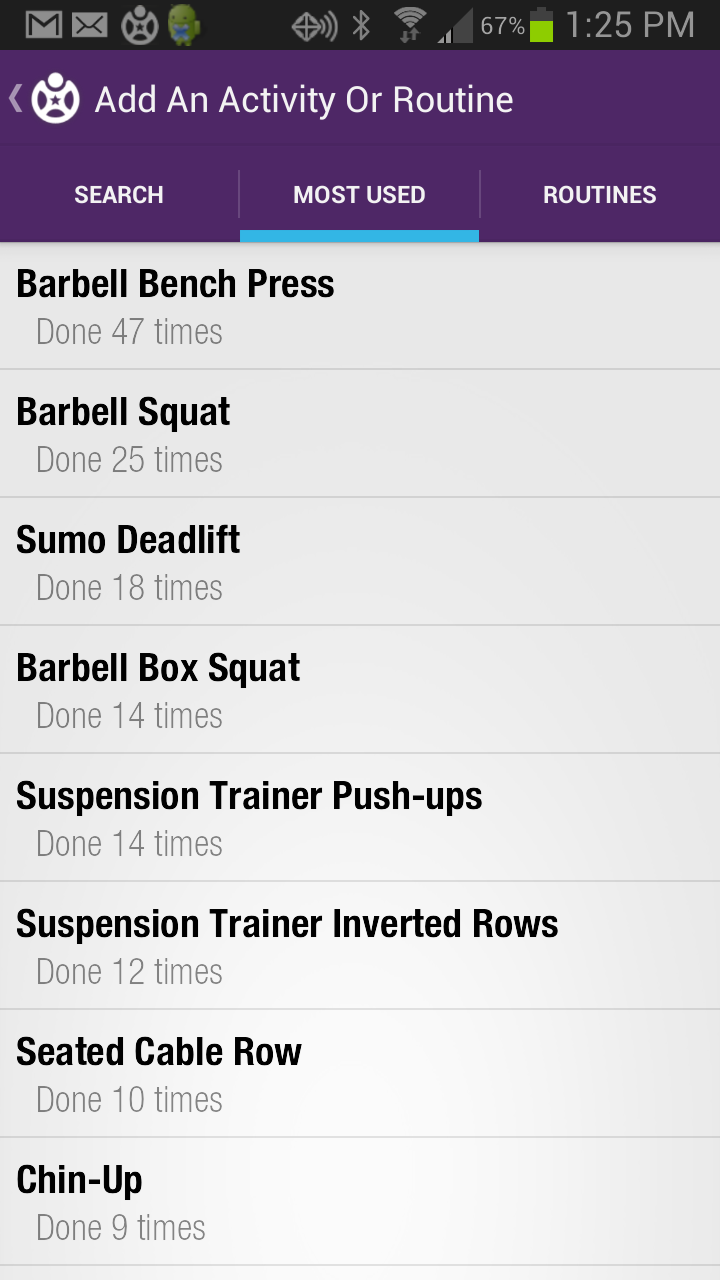The height and width of the screenshot is (1280, 720).
Task: Select Sumo Deadlift exercise
Action: (360, 562)
